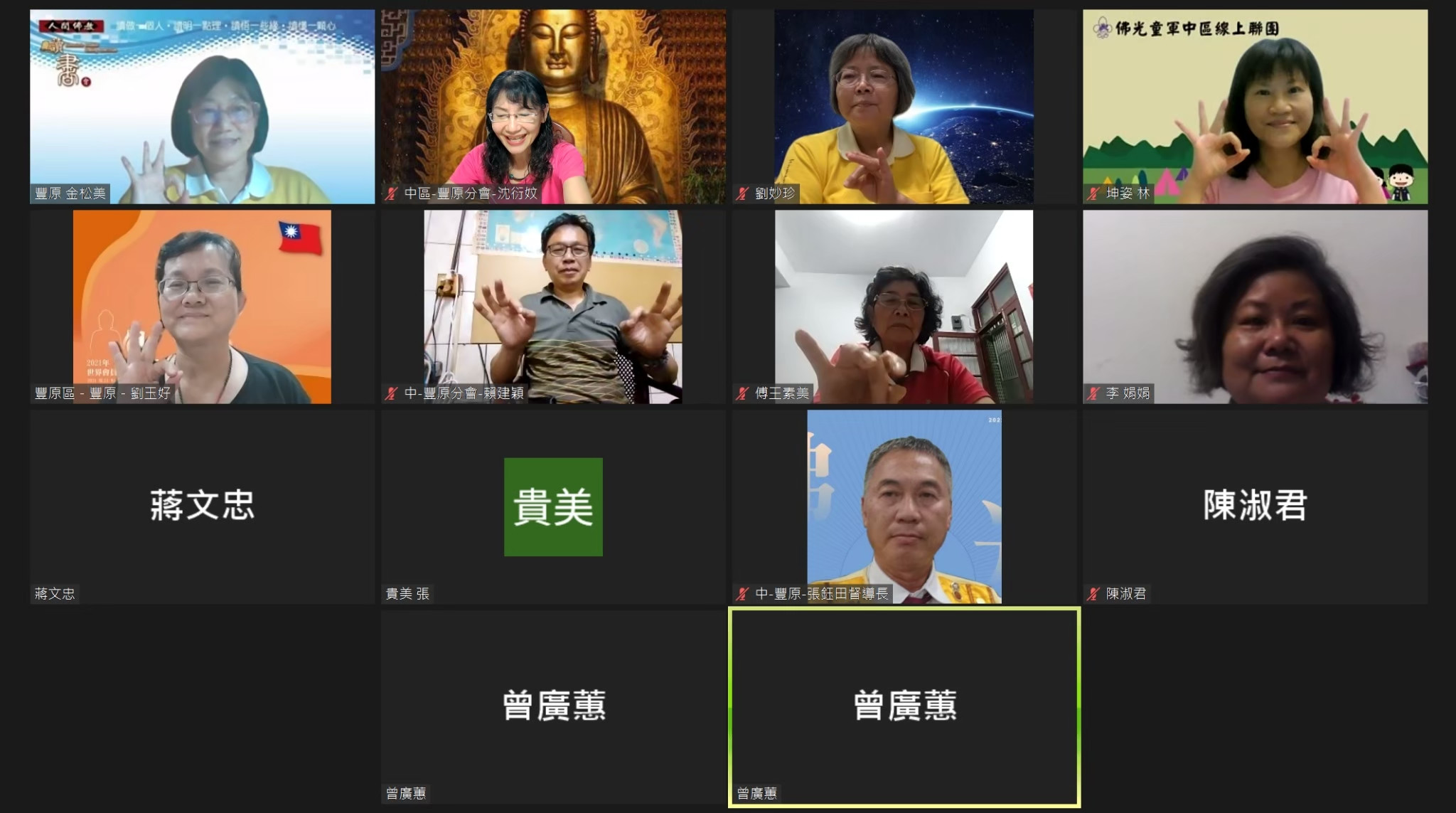Tap the 貴美 張 participant tile
1456x813 pixels.
[x=553, y=506]
